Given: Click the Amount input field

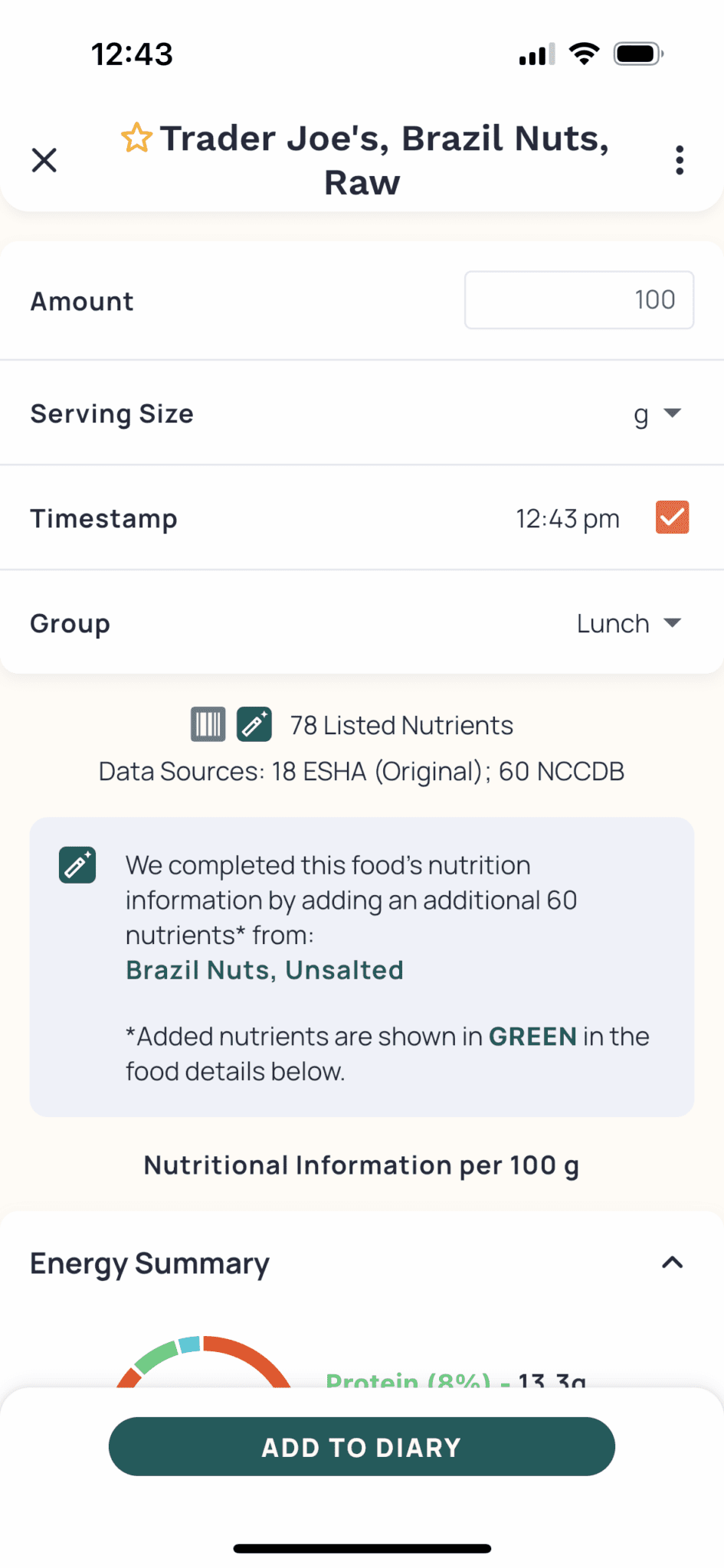Looking at the screenshot, I should (x=578, y=300).
